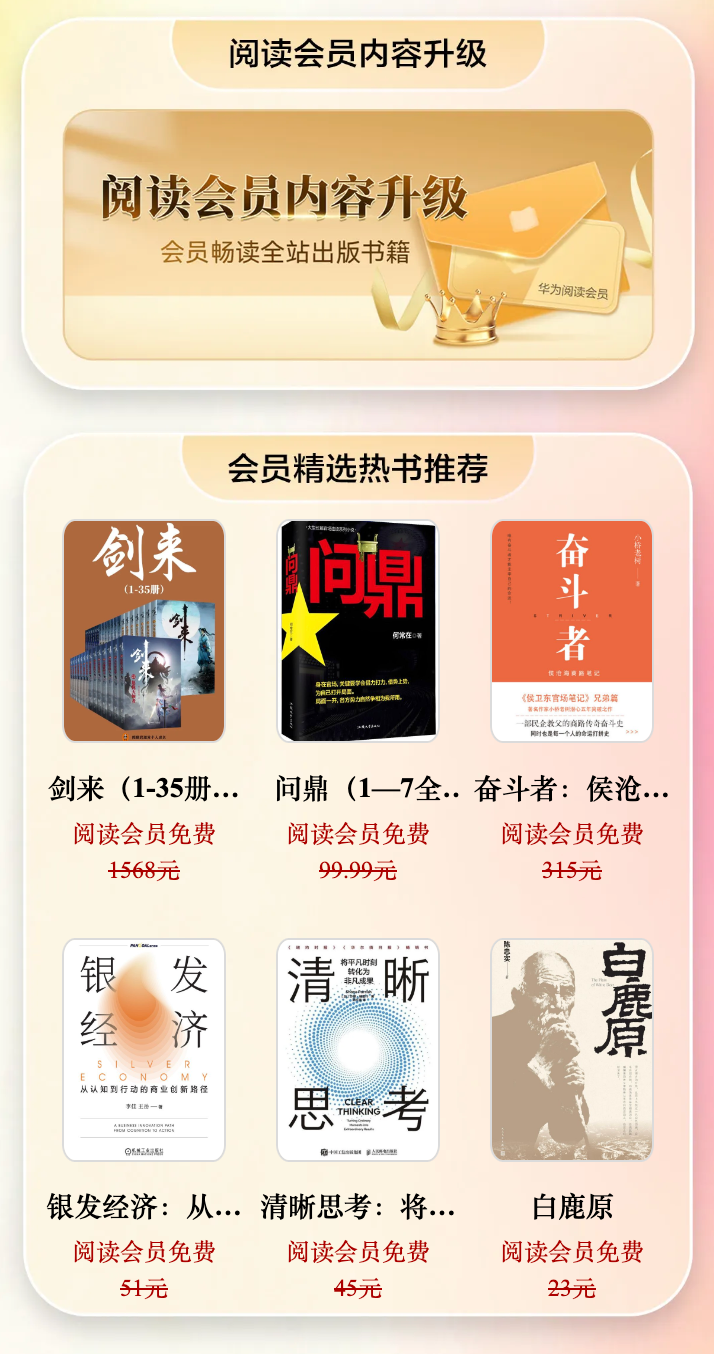The height and width of the screenshot is (1354, 714).
Task: Open the 银发经济 book card
Action: click(144, 1049)
